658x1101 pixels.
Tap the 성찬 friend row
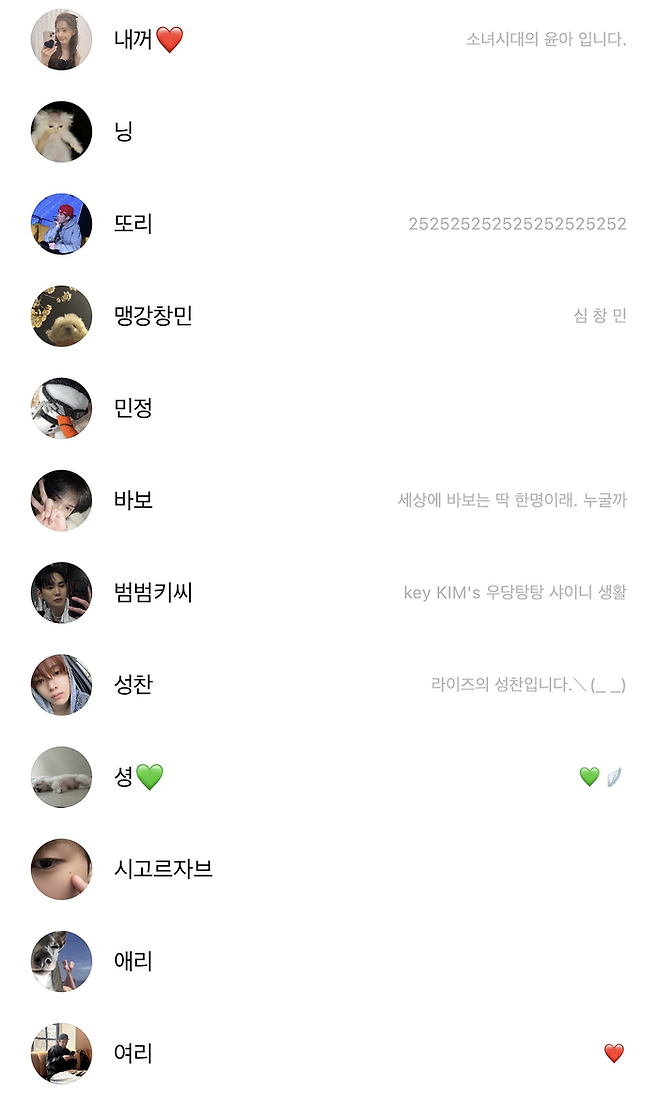click(133, 685)
